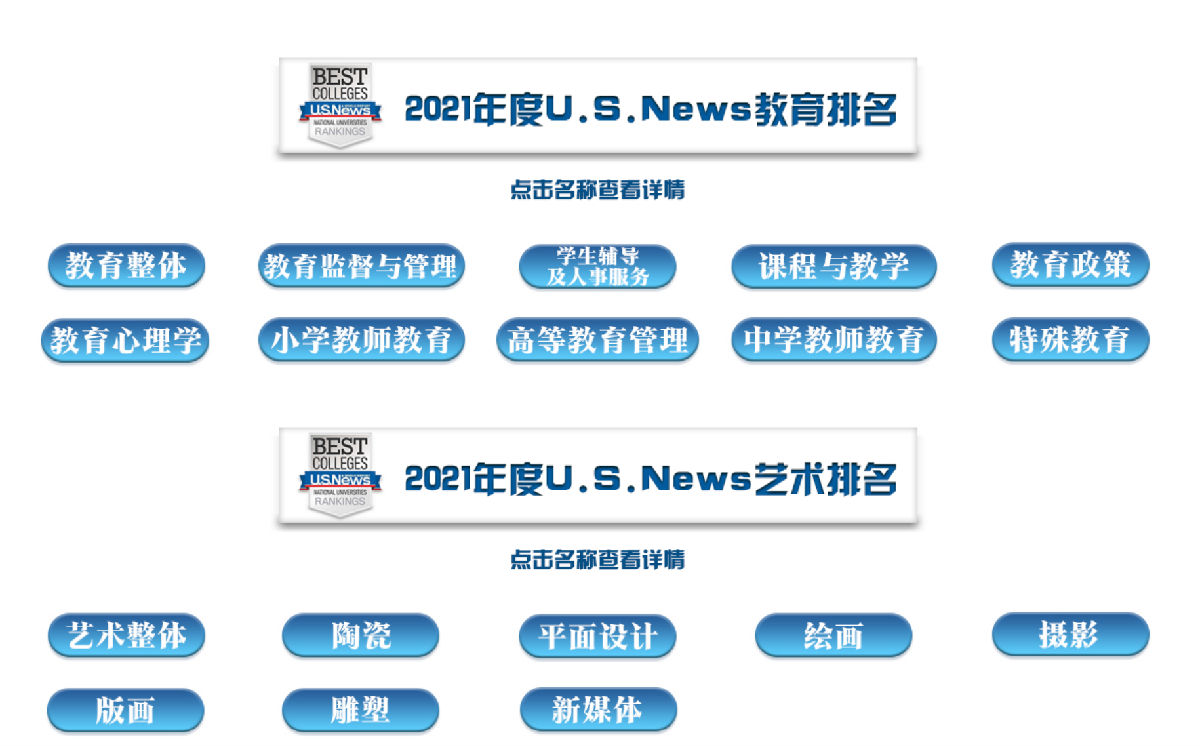View the 平面设计 ranking

coord(598,636)
